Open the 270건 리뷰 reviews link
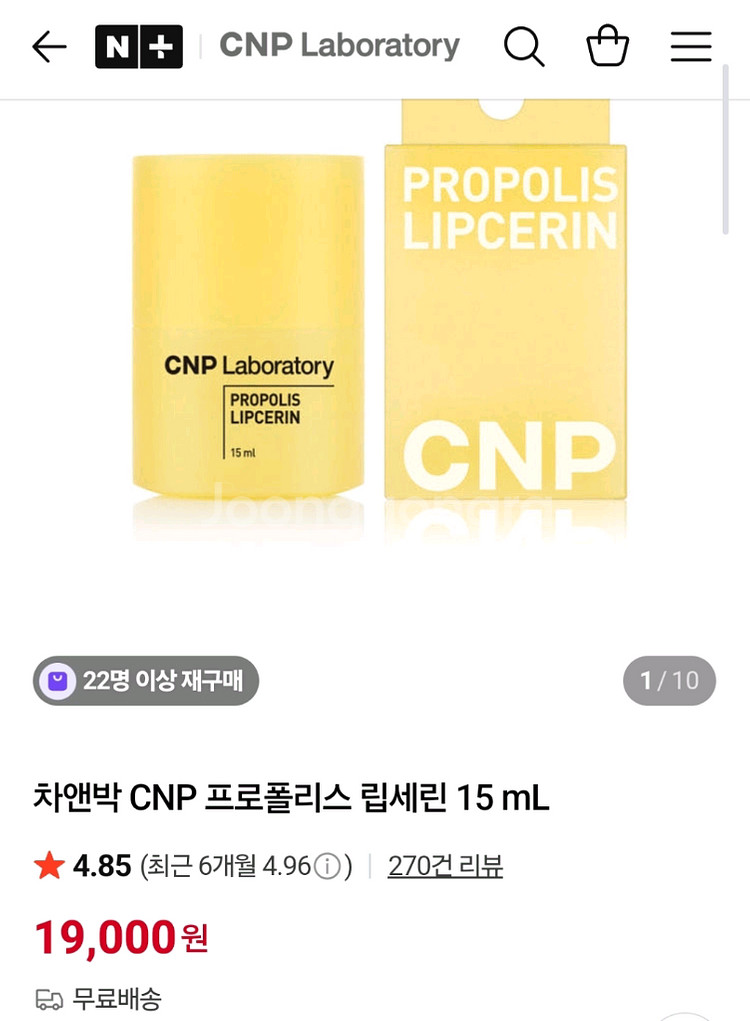 click(446, 867)
